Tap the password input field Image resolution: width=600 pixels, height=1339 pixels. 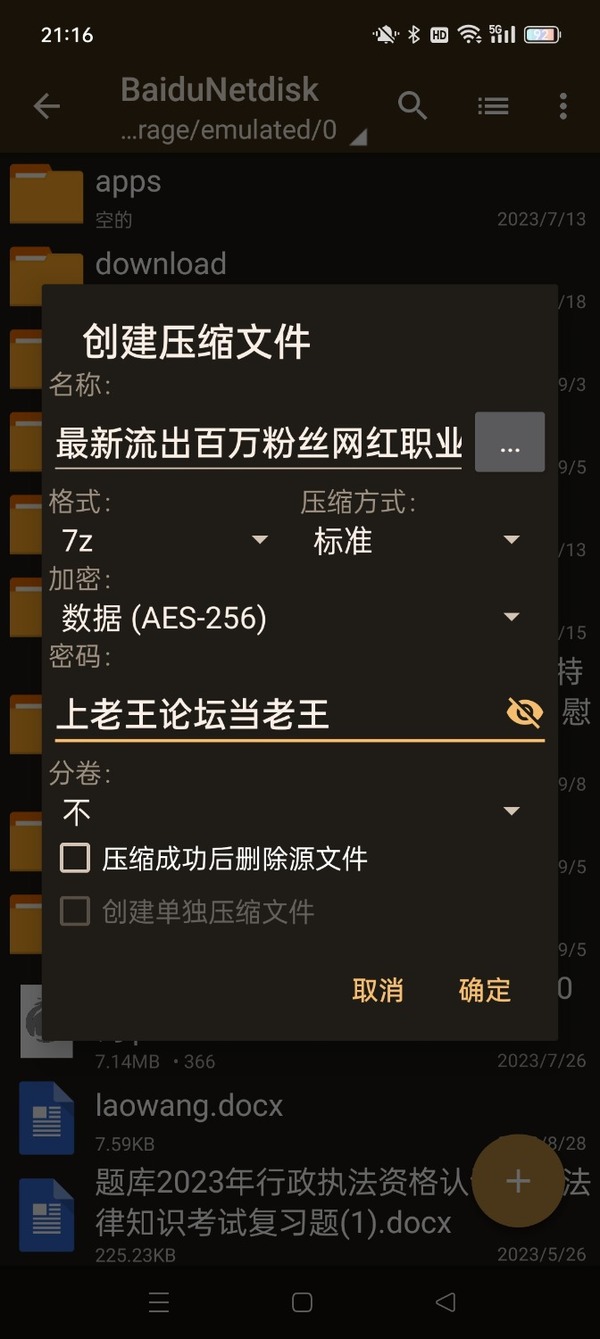pyautogui.click(x=278, y=714)
